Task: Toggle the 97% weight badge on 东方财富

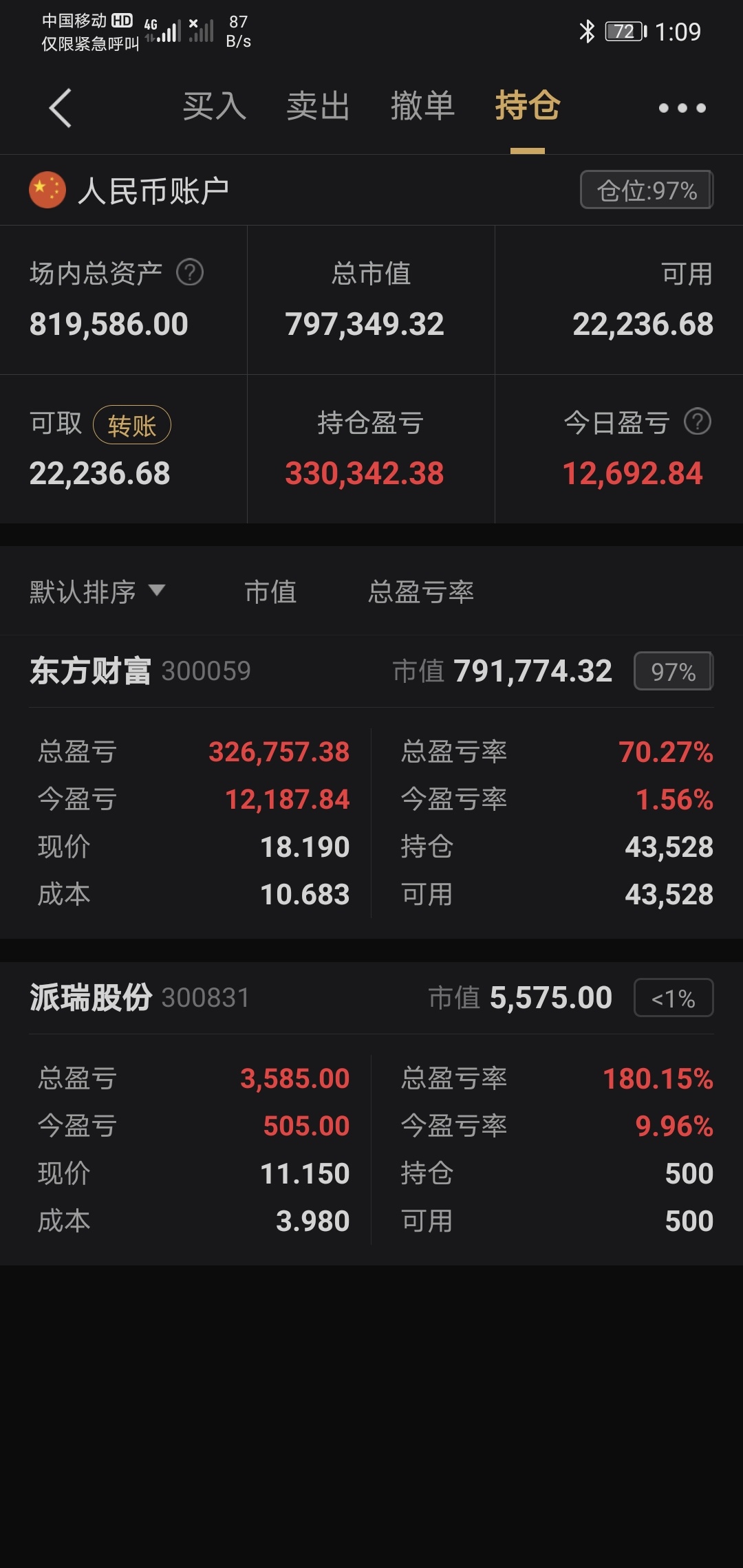Action: click(671, 672)
